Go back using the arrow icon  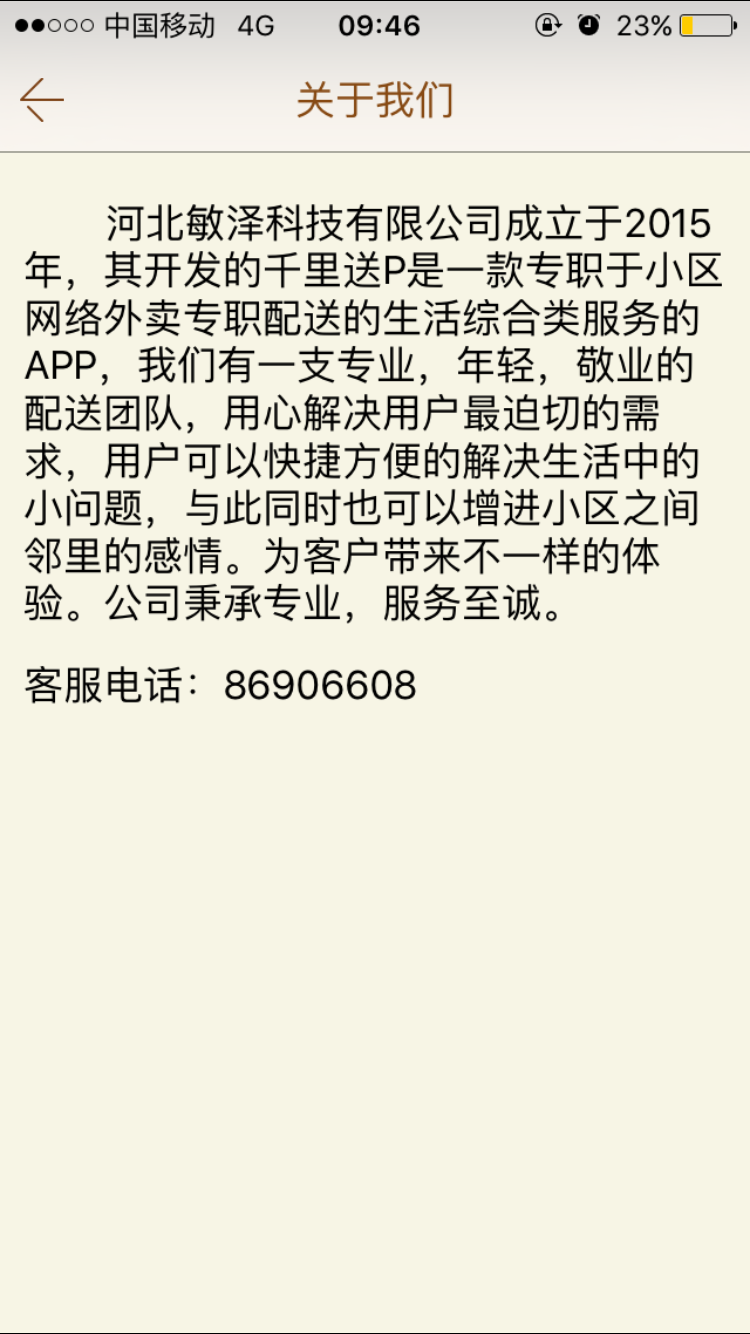pos(42,100)
